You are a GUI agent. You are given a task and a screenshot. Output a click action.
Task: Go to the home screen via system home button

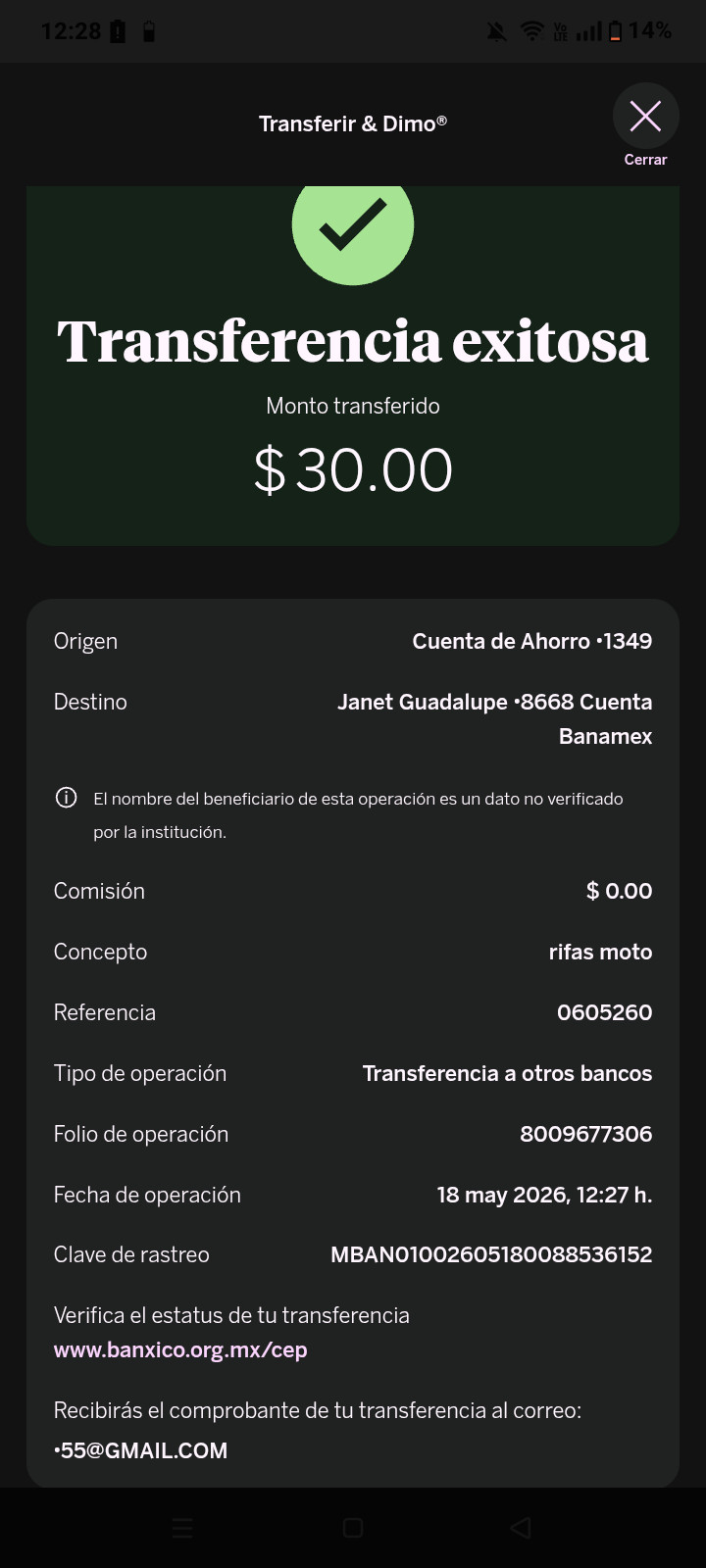point(353,1528)
